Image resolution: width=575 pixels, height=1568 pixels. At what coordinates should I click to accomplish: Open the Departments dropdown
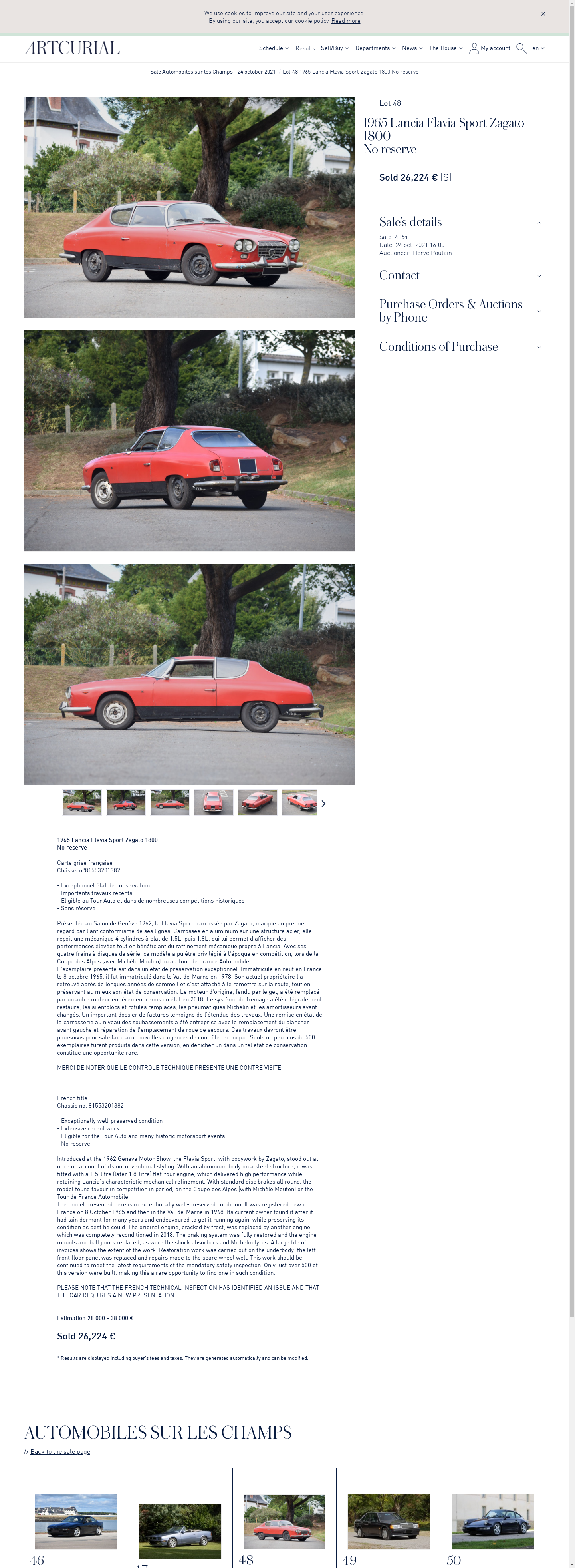[375, 48]
